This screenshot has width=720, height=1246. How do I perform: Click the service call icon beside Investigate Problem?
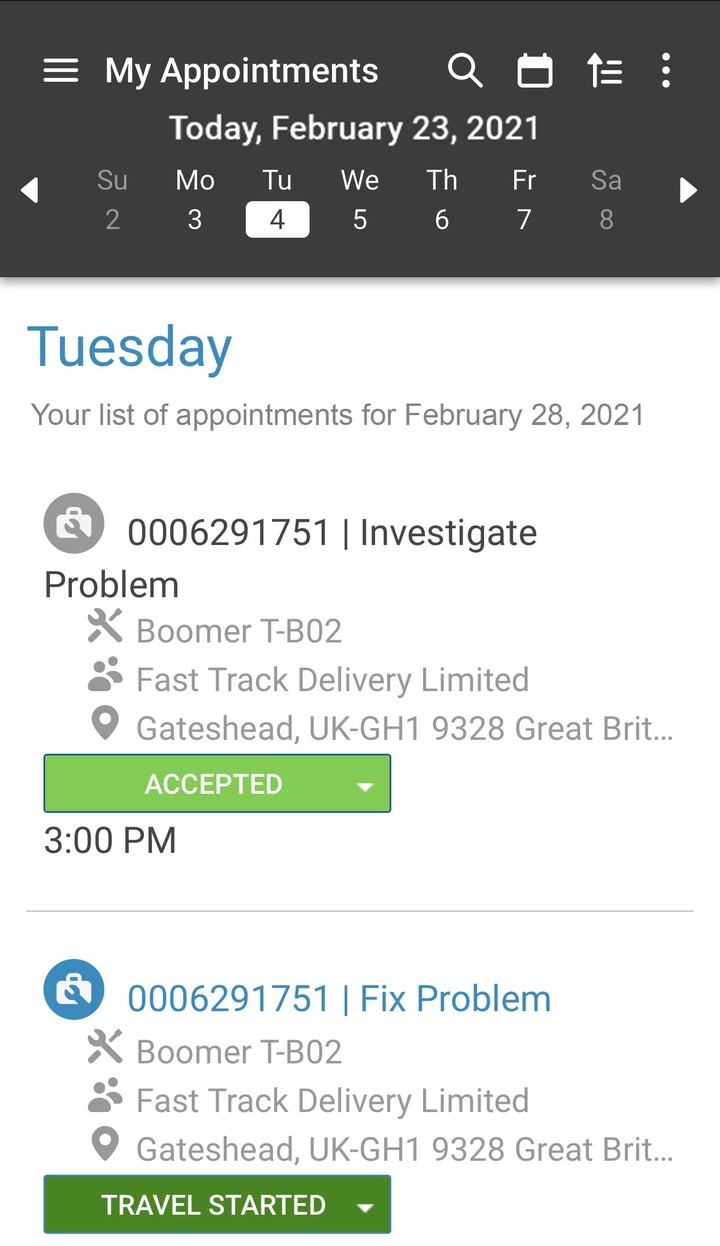click(73, 522)
